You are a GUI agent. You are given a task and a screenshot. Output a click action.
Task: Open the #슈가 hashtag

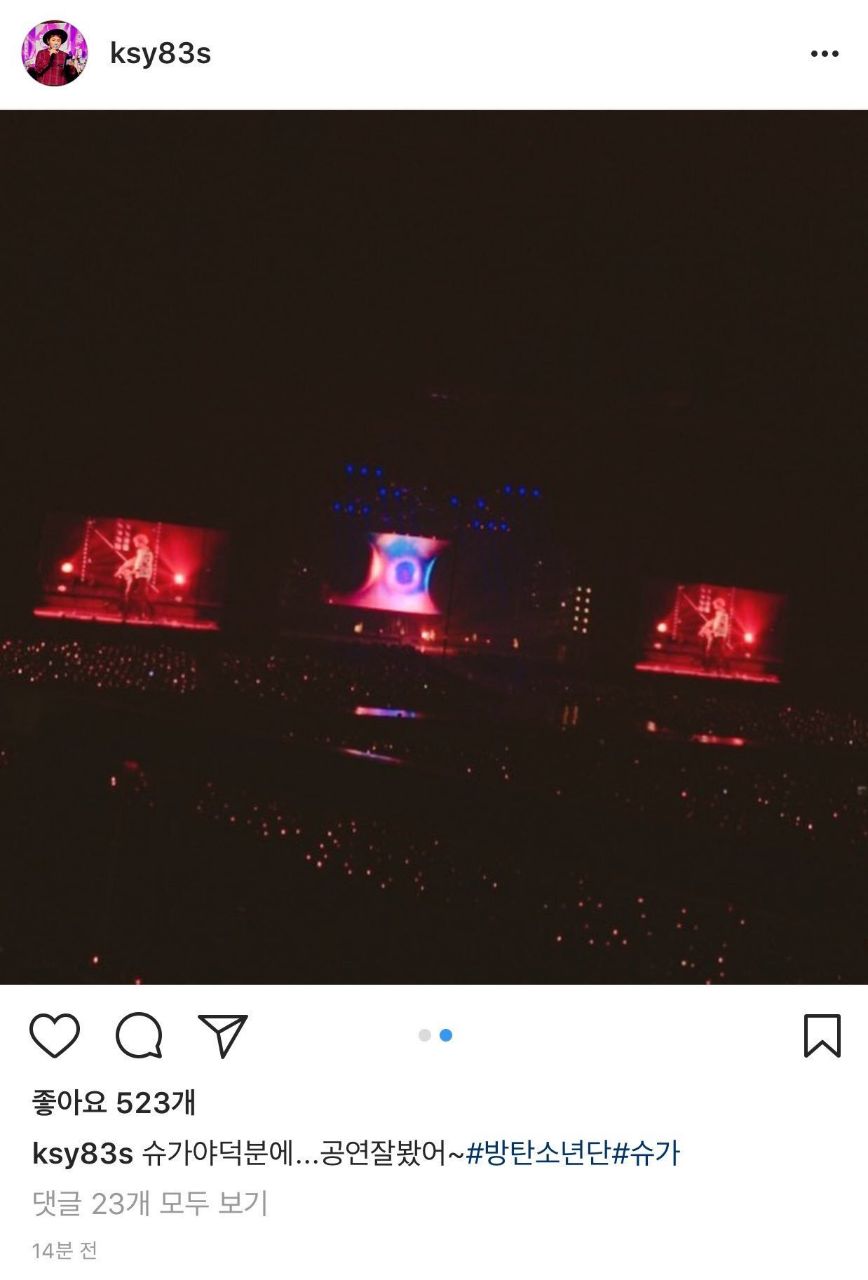(646, 1153)
